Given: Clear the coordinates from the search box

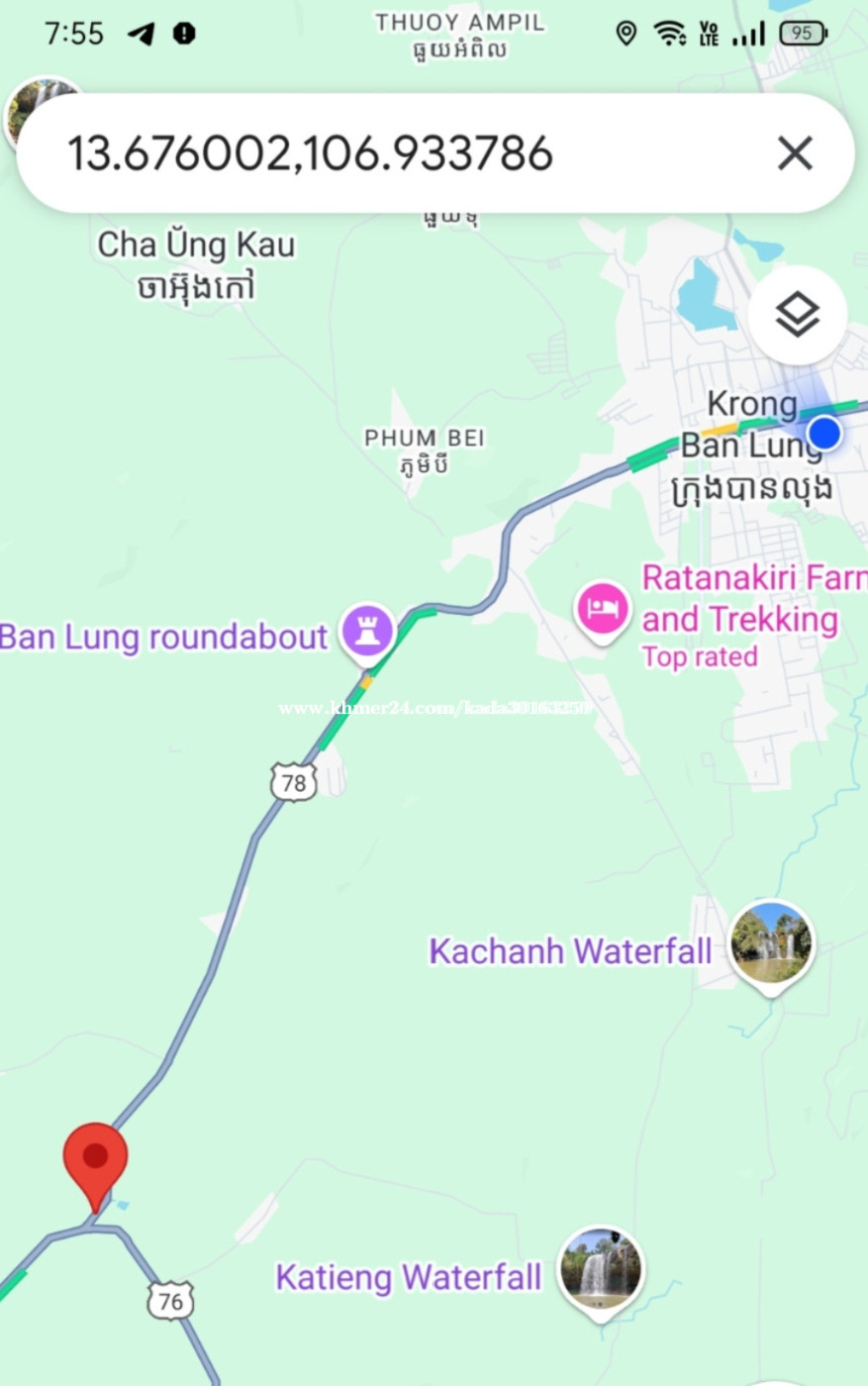Looking at the screenshot, I should (795, 153).
